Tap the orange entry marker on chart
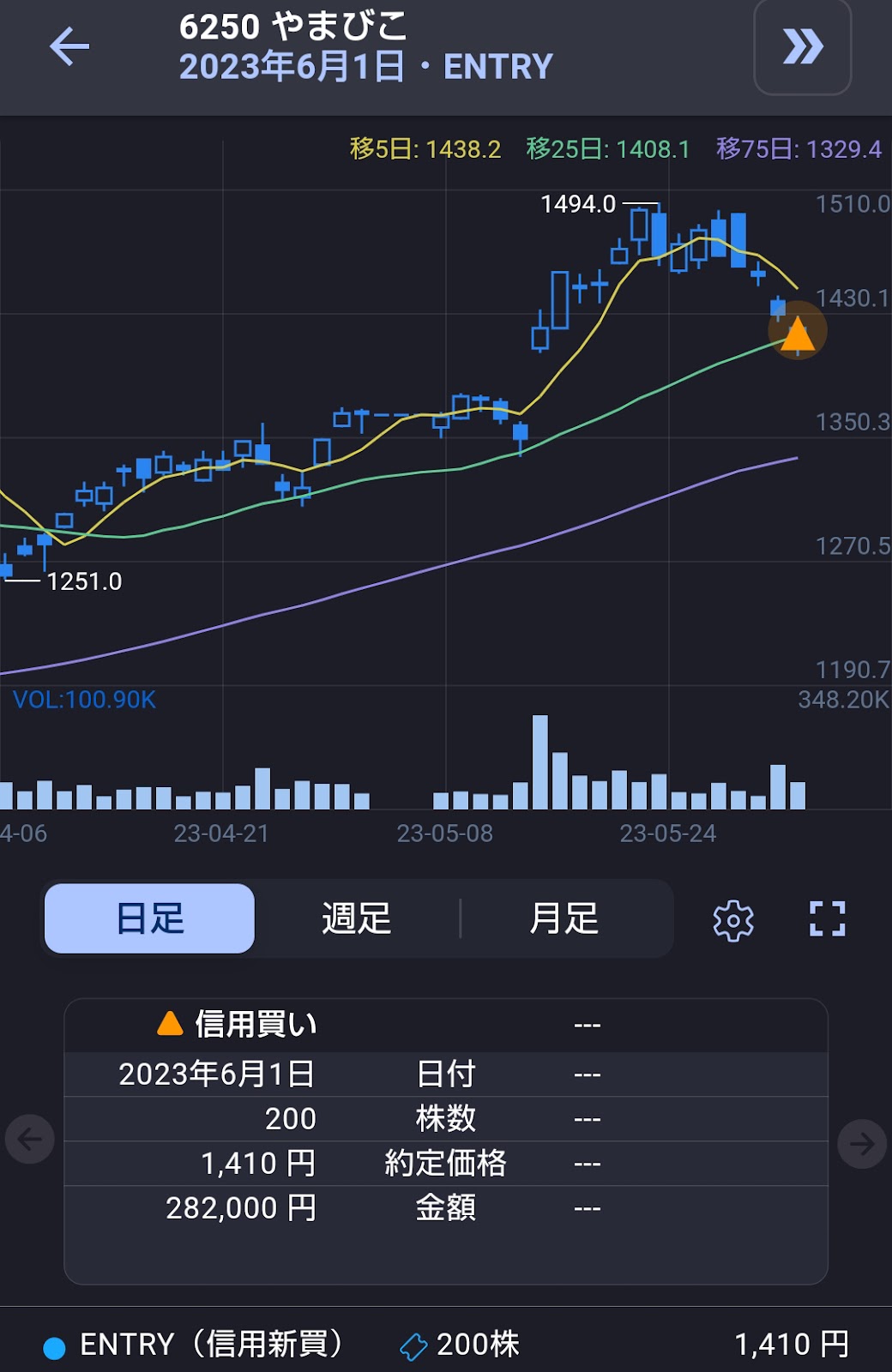This screenshot has width=892, height=1372. (x=798, y=334)
